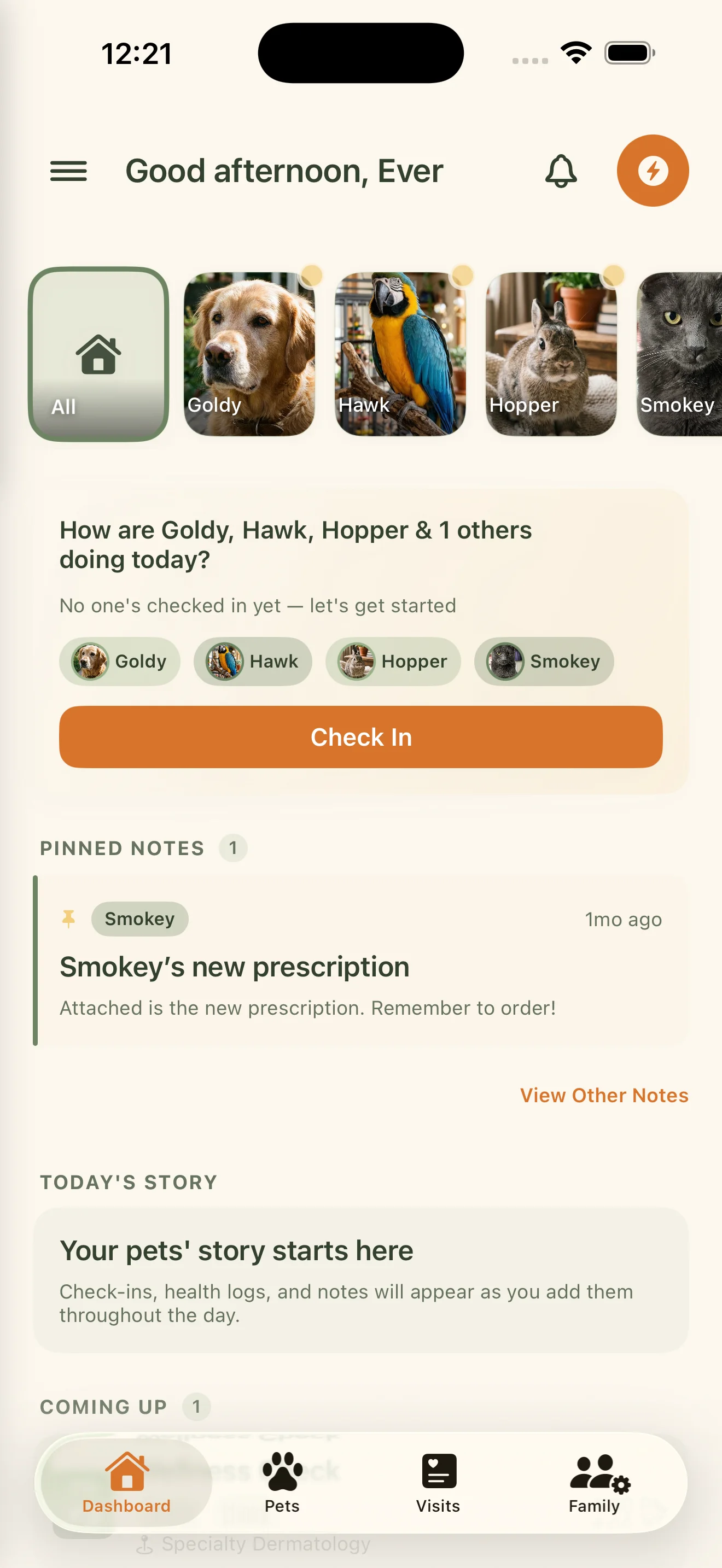Choose the Goldy check-in chip
722x1568 pixels.
(120, 661)
